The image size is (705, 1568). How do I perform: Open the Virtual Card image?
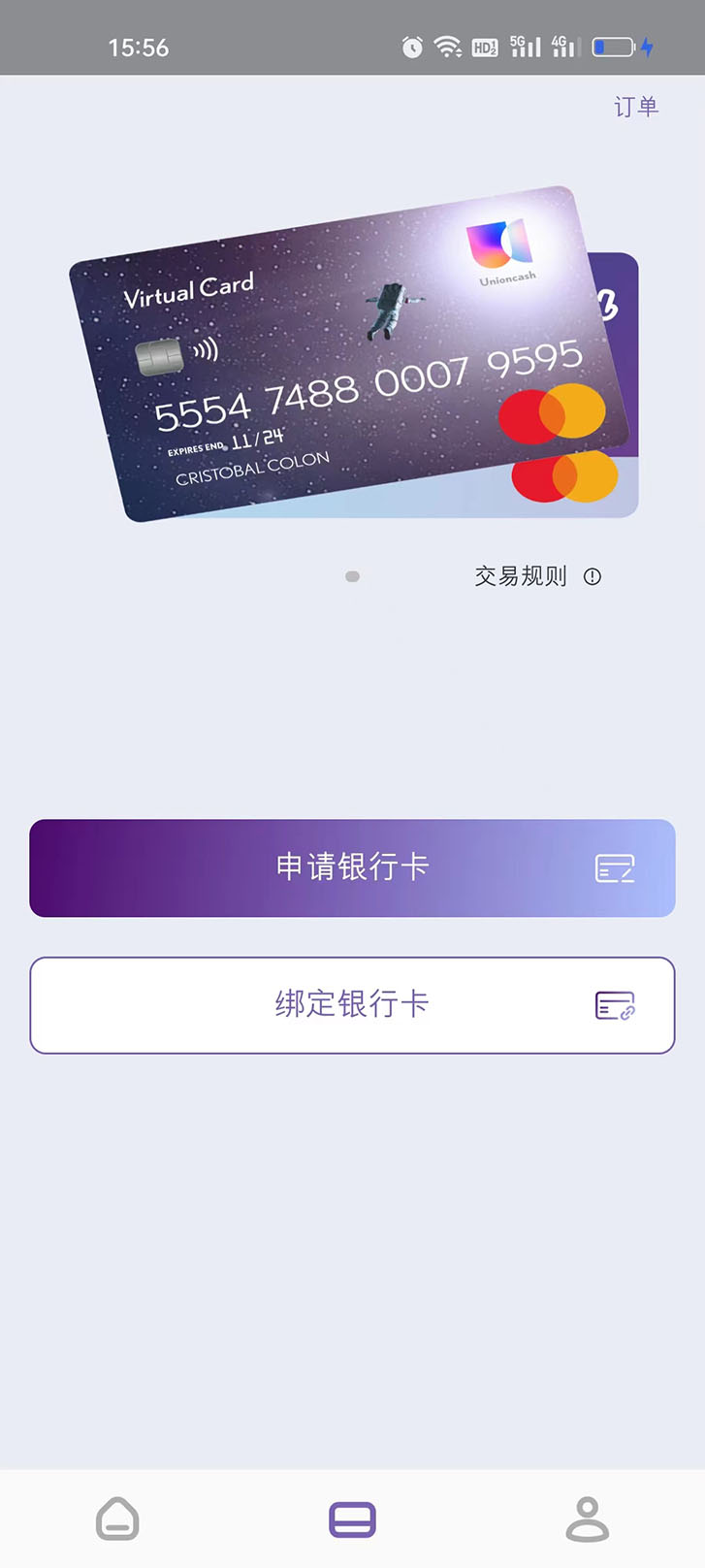point(349,354)
